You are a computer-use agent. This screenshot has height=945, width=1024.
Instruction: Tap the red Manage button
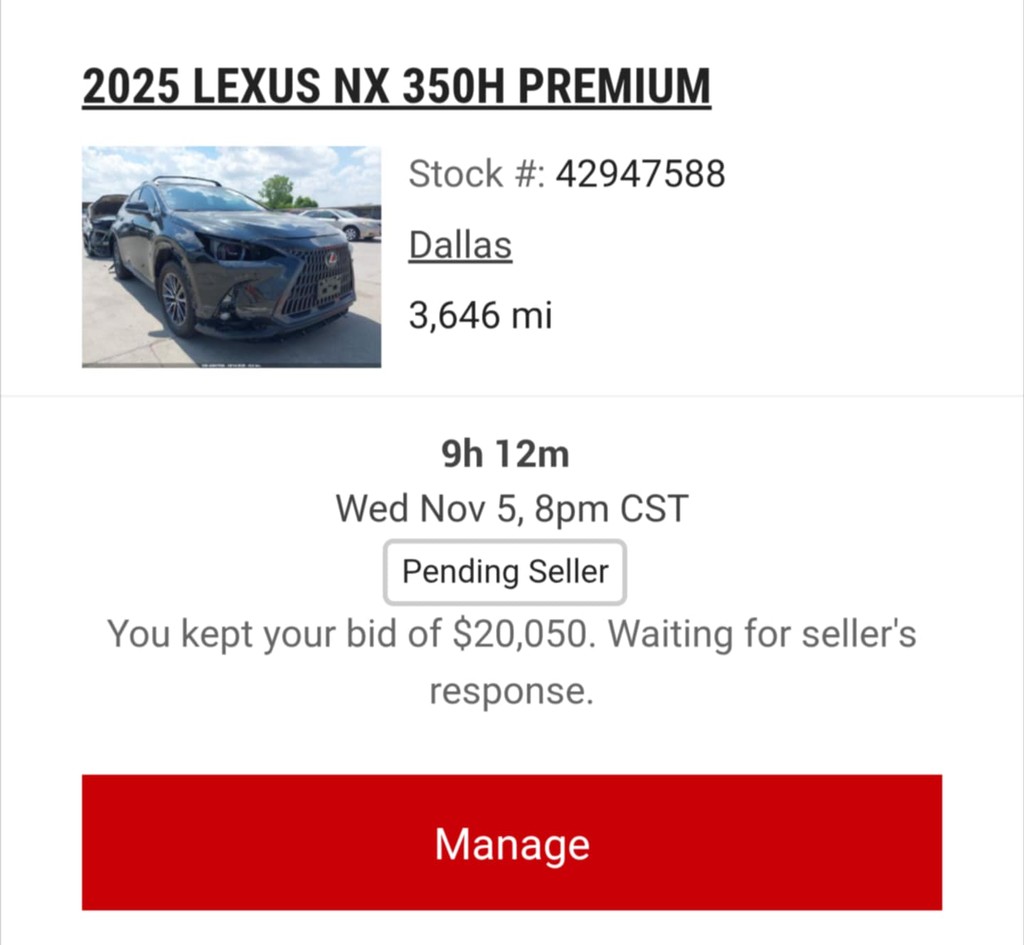pyautogui.click(x=512, y=842)
